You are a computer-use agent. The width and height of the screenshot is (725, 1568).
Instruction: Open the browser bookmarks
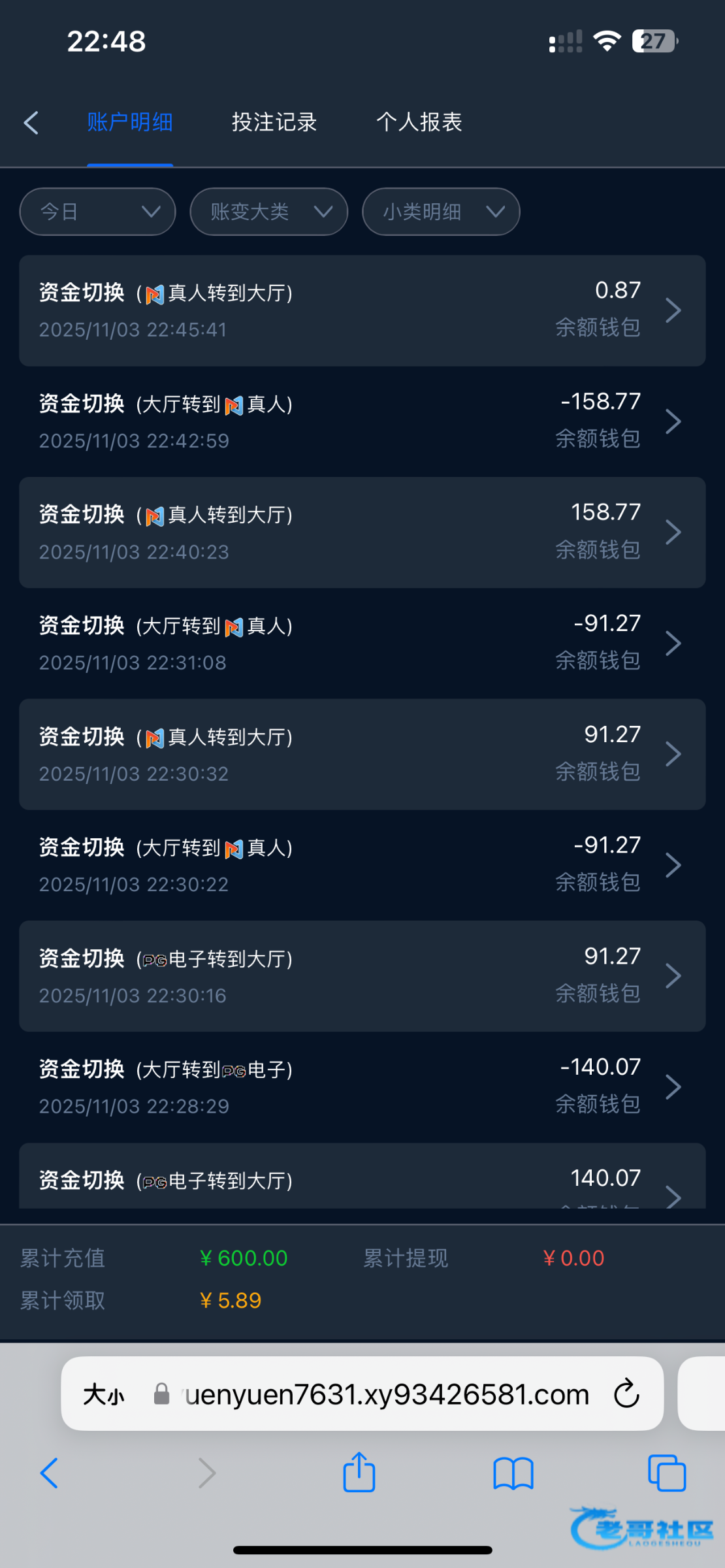[513, 1474]
